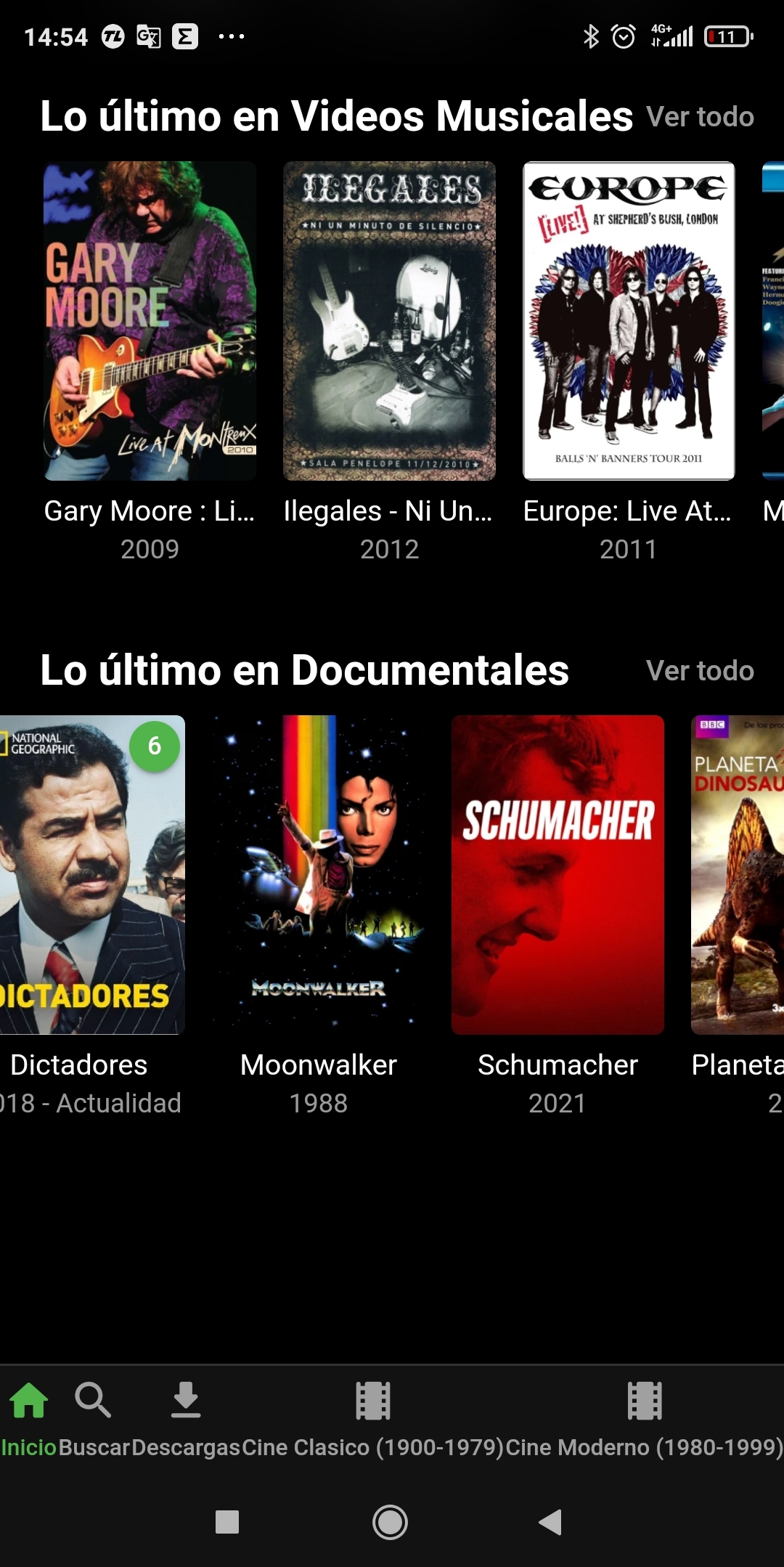The width and height of the screenshot is (784, 1567).
Task: Open the Ilegales - Ni Un Minuto video
Action: [x=389, y=321]
